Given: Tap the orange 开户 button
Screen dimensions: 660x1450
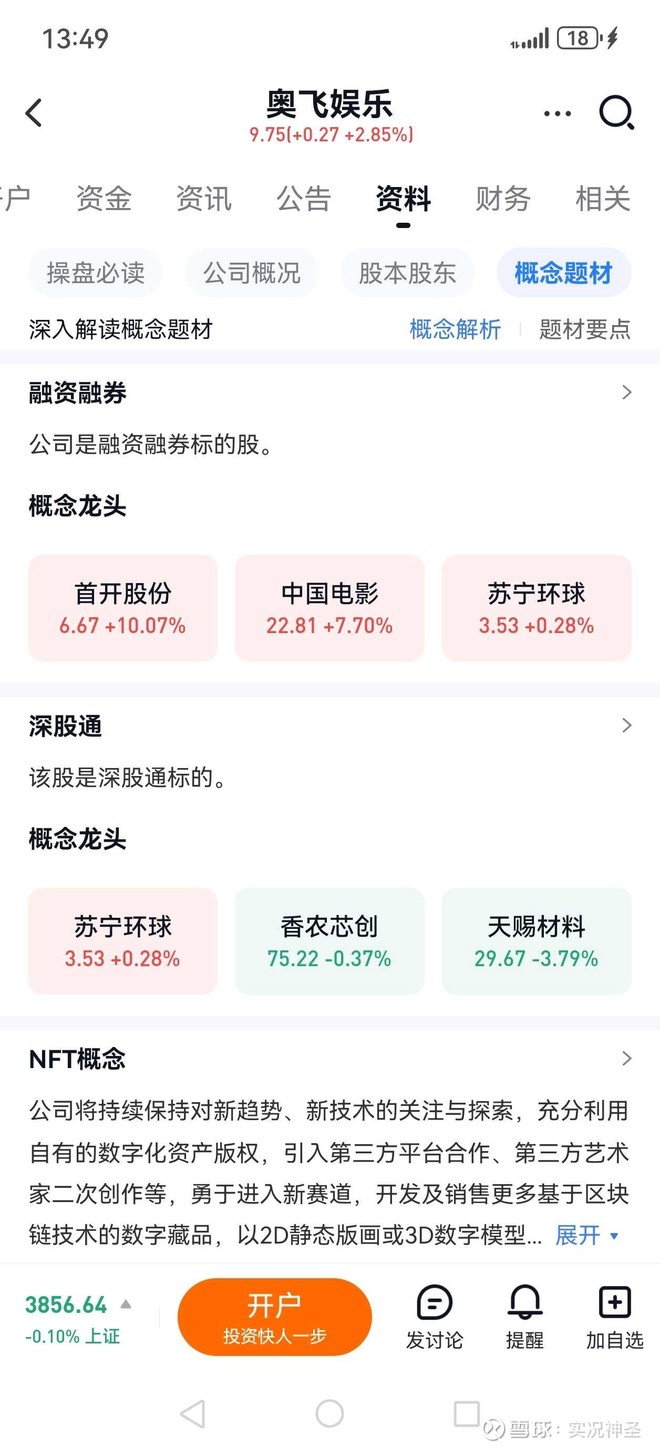Looking at the screenshot, I should click(275, 1317).
